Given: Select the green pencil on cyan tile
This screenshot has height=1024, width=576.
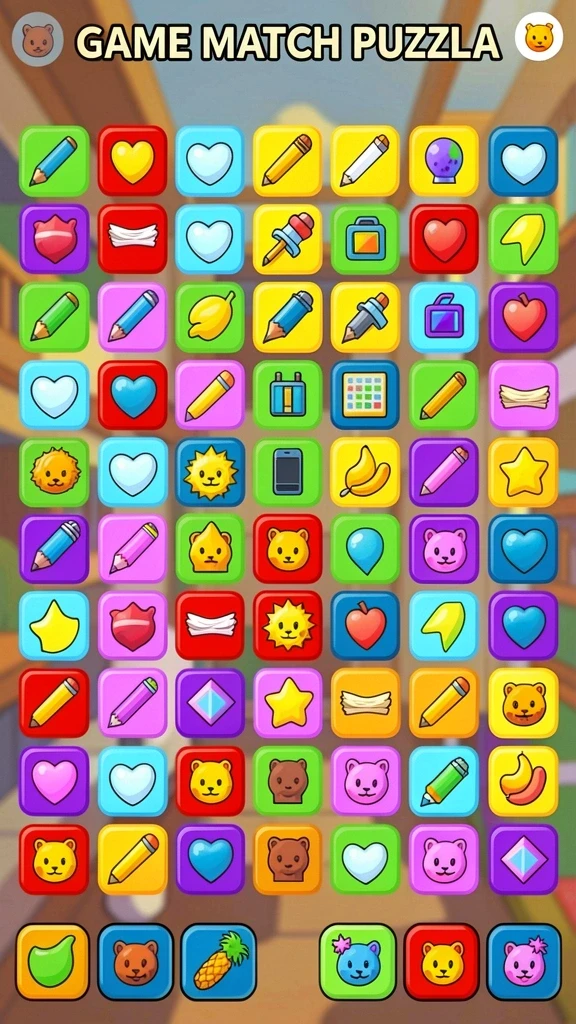Looking at the screenshot, I should point(444,781).
